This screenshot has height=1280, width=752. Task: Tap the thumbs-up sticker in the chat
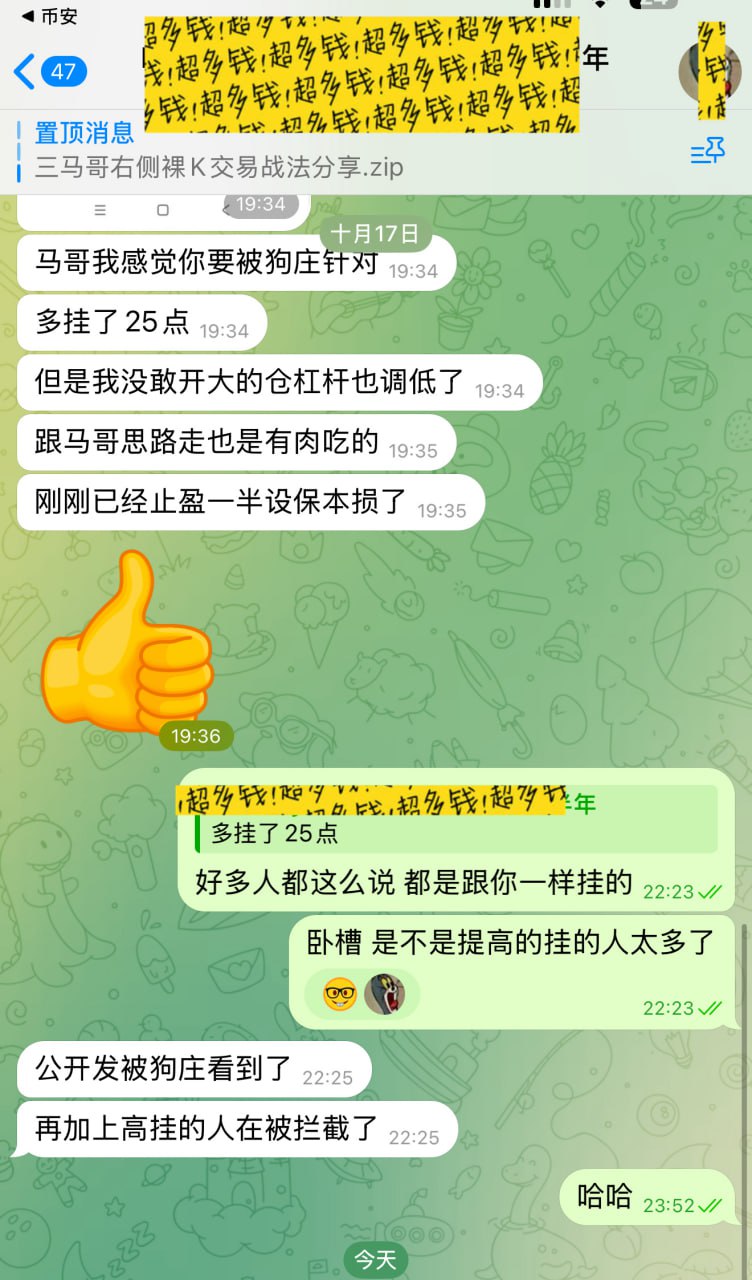tap(125, 650)
